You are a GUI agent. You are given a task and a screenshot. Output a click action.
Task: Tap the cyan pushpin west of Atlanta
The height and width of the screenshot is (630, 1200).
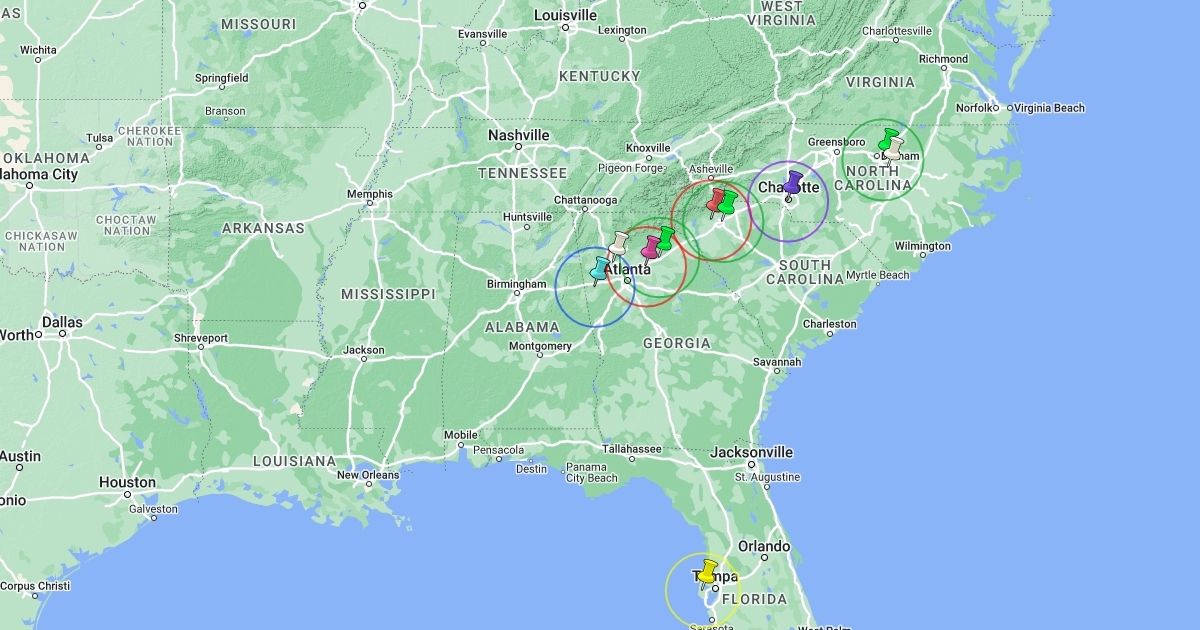click(600, 266)
